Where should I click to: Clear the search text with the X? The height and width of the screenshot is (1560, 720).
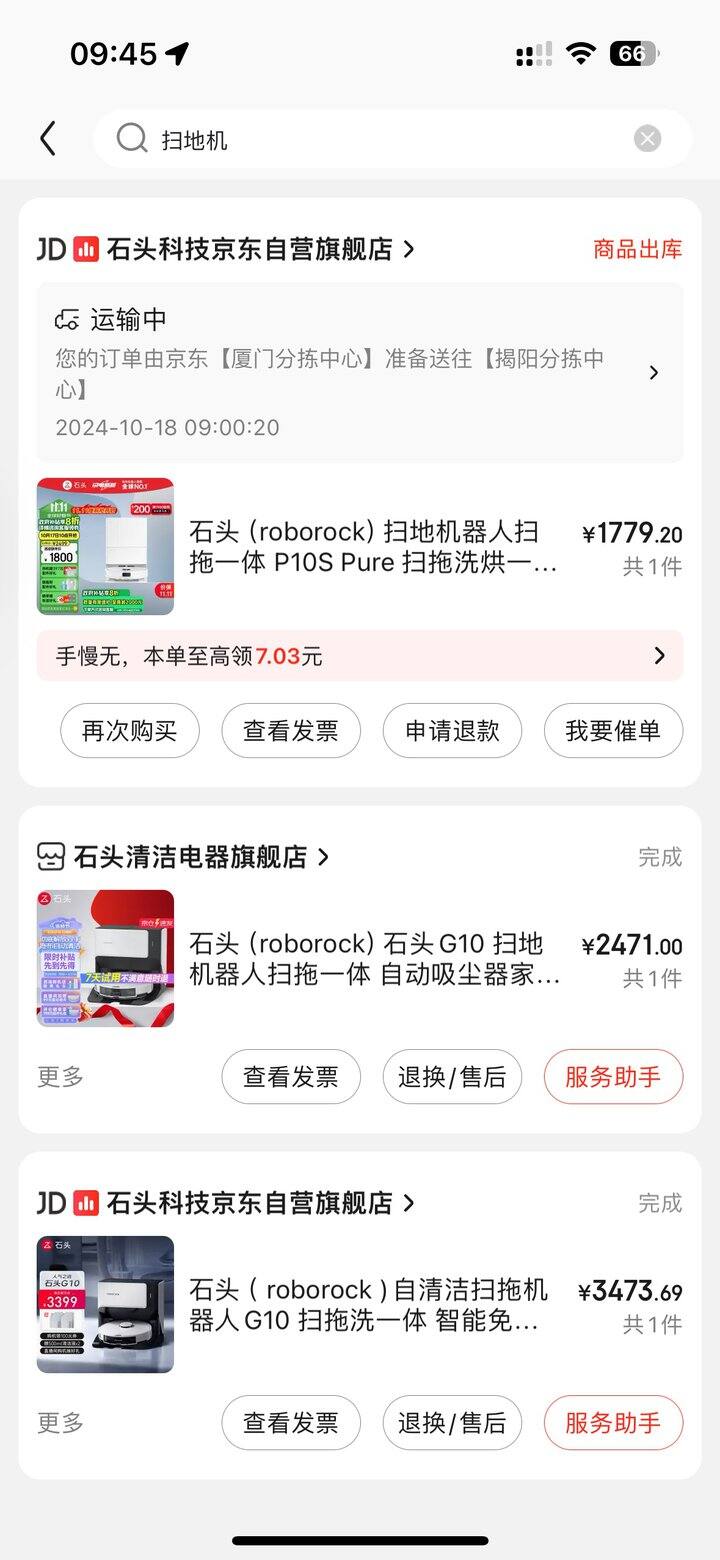click(x=648, y=139)
